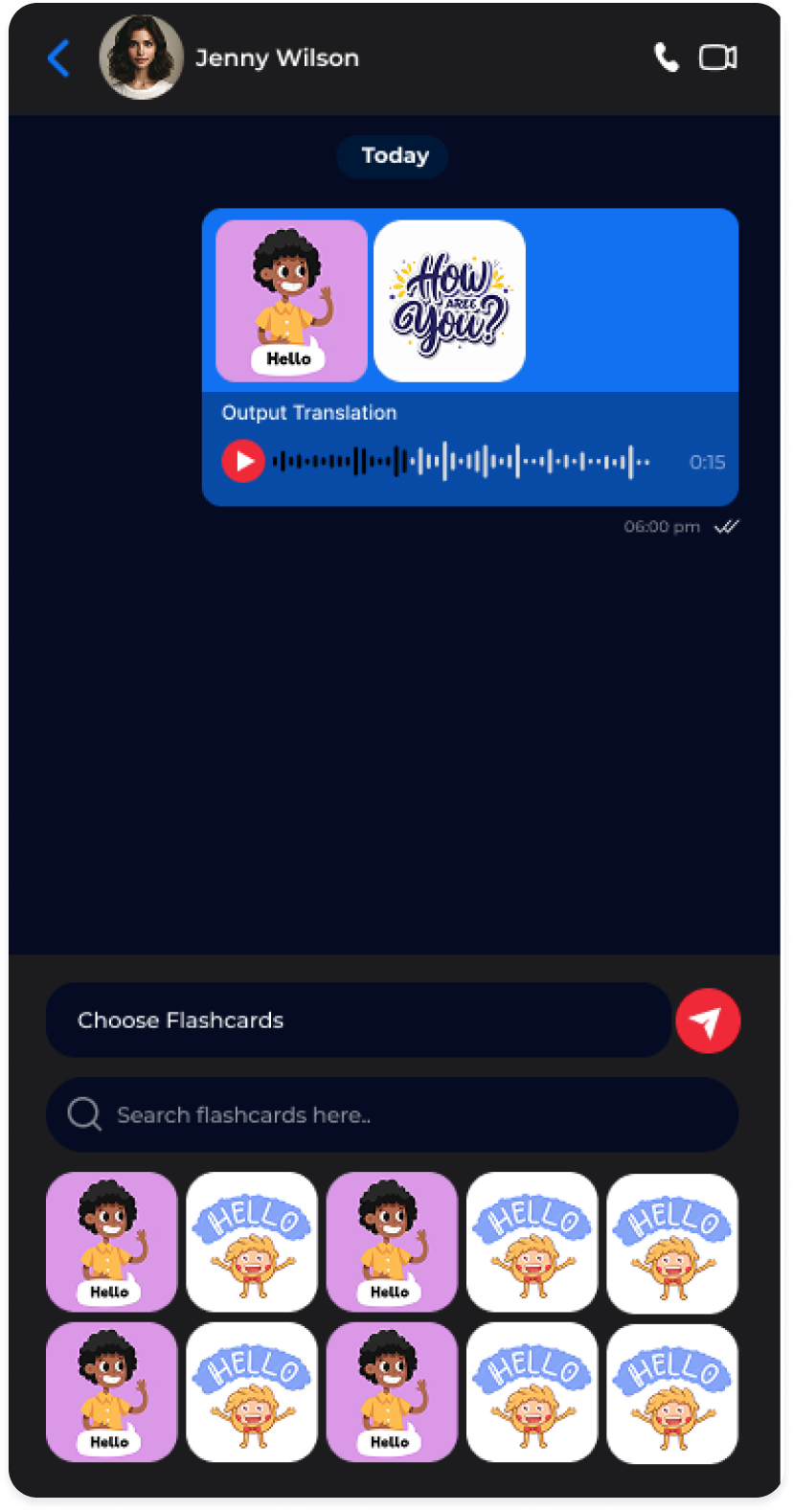Play the Output Translation audio
Image resolution: width=793 pixels, height=1512 pixels.
point(243,461)
